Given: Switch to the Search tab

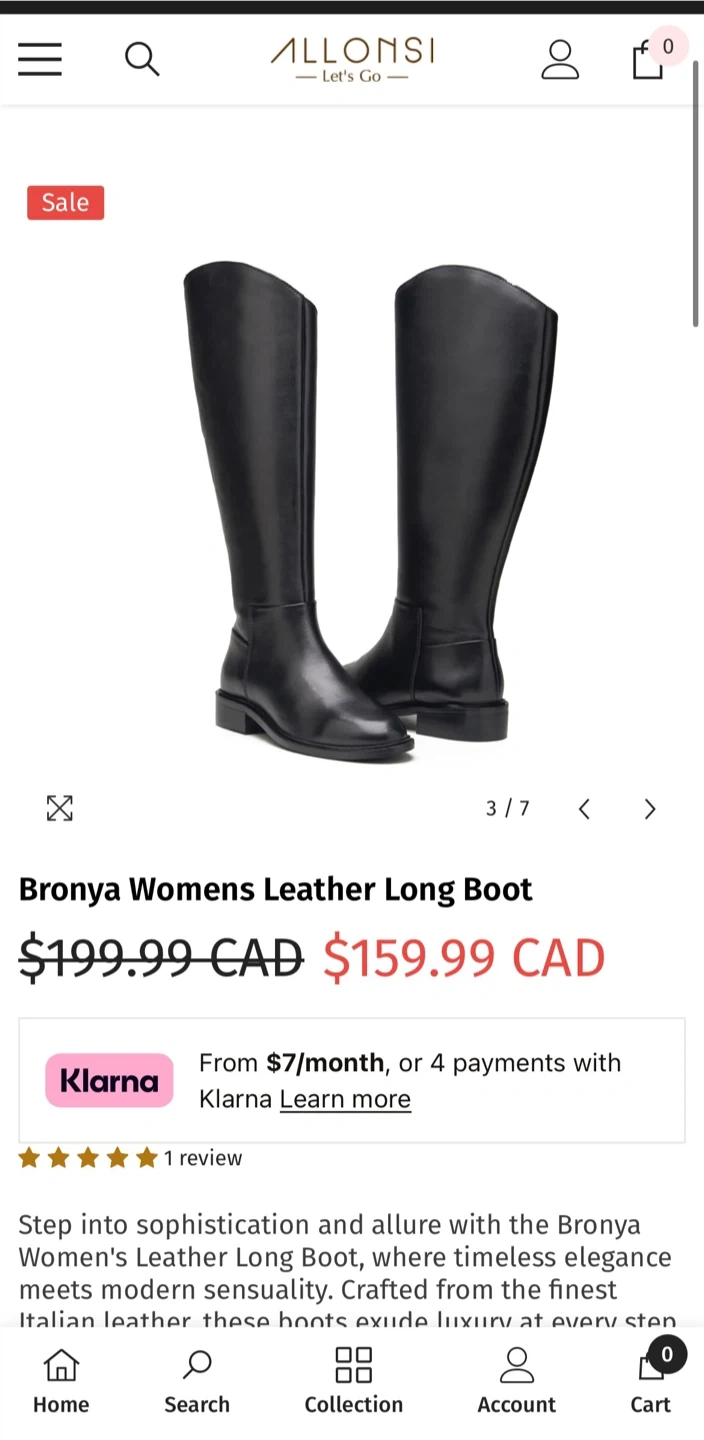Looking at the screenshot, I should click(197, 1381).
